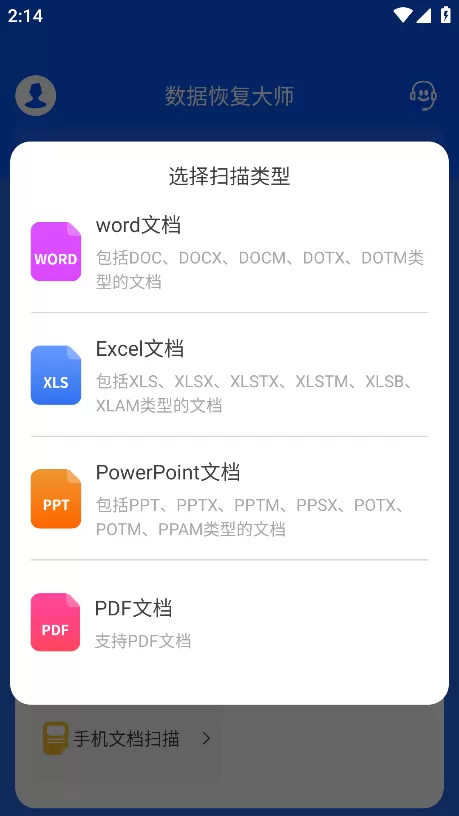Image resolution: width=459 pixels, height=816 pixels.
Task: Pick PowerPoint文档 scan type
Action: (x=229, y=499)
